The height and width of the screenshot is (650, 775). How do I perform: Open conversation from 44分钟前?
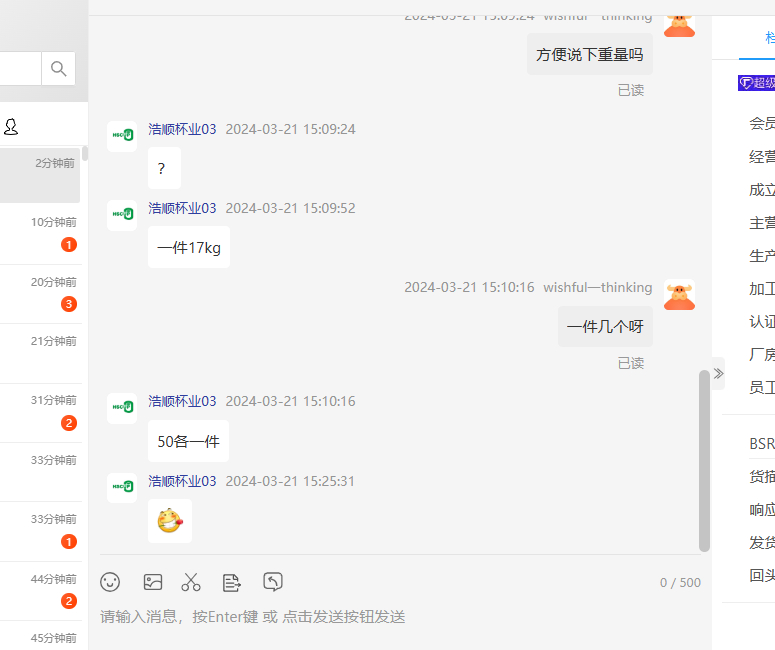click(42, 590)
